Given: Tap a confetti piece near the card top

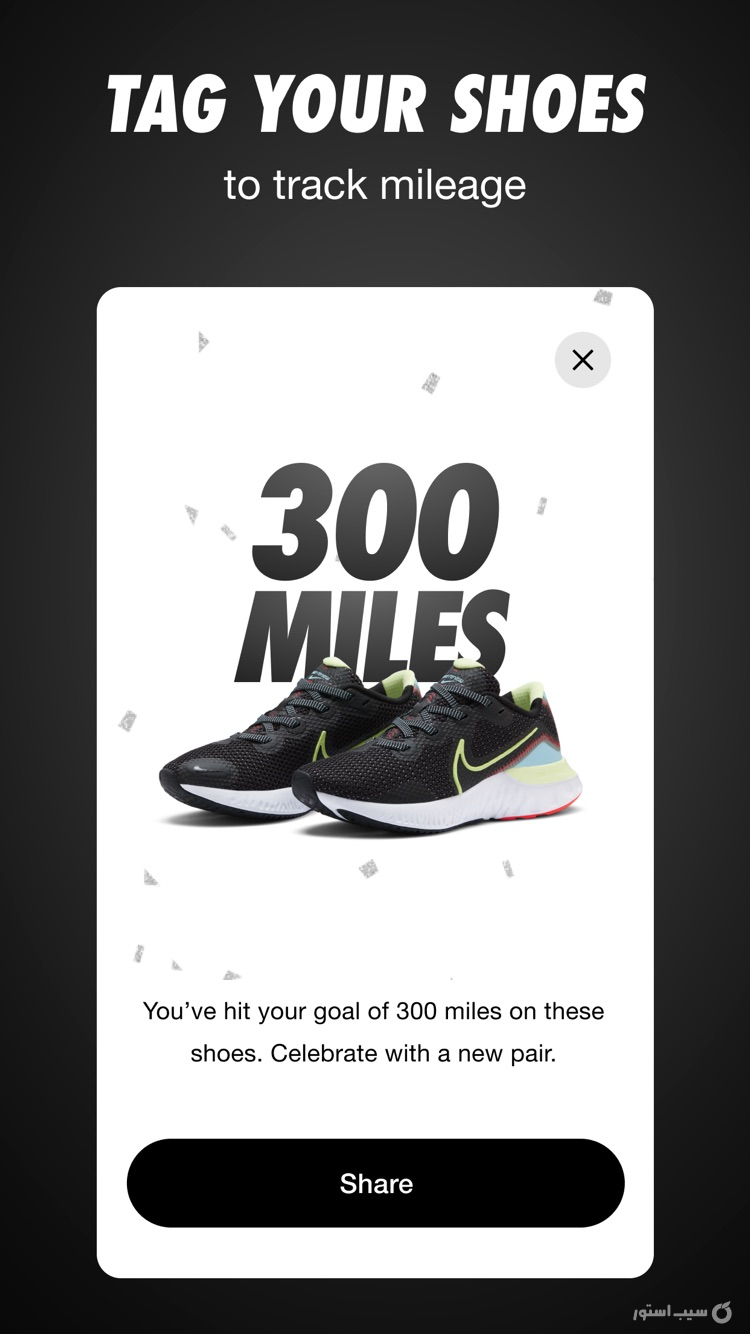Looking at the screenshot, I should click(601, 298).
